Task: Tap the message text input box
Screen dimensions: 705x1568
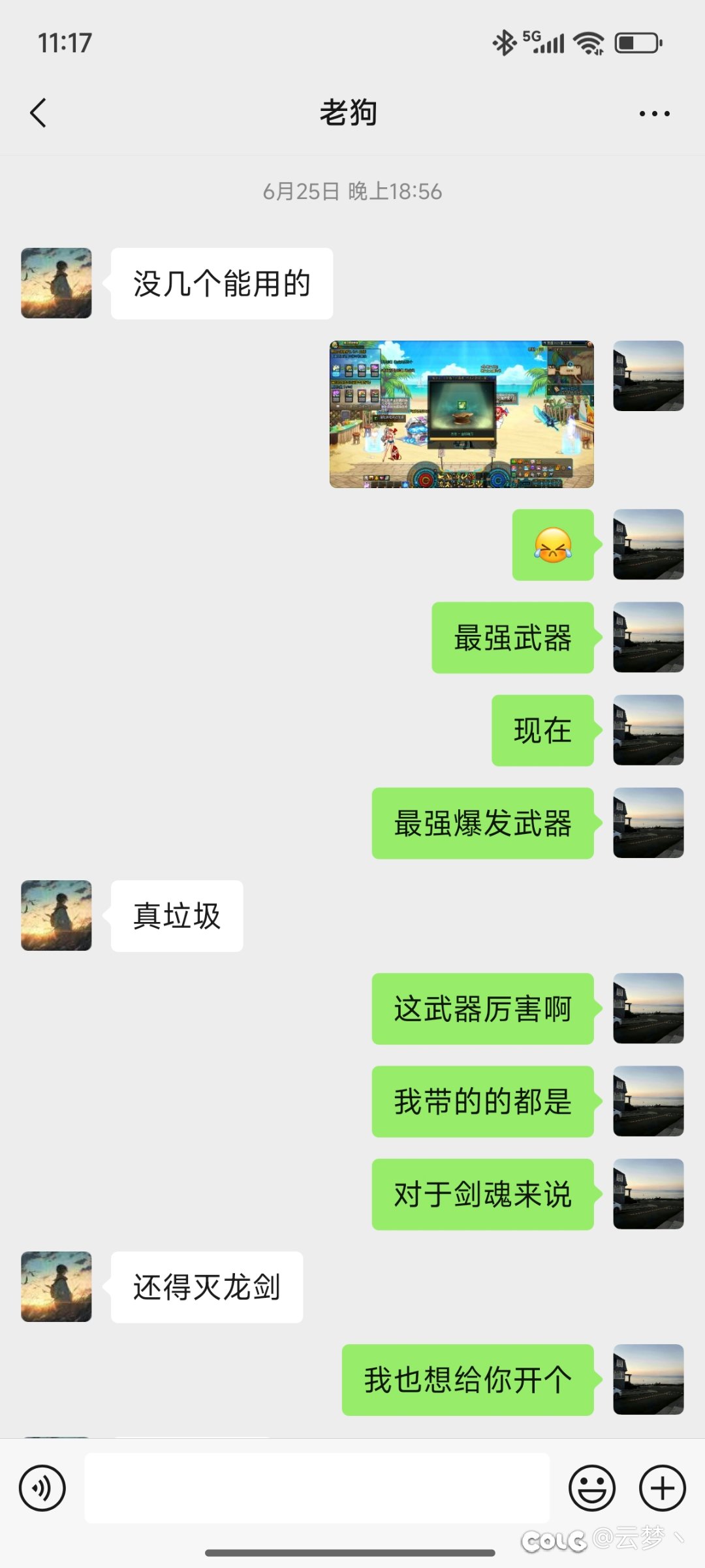Action: pos(317,1488)
